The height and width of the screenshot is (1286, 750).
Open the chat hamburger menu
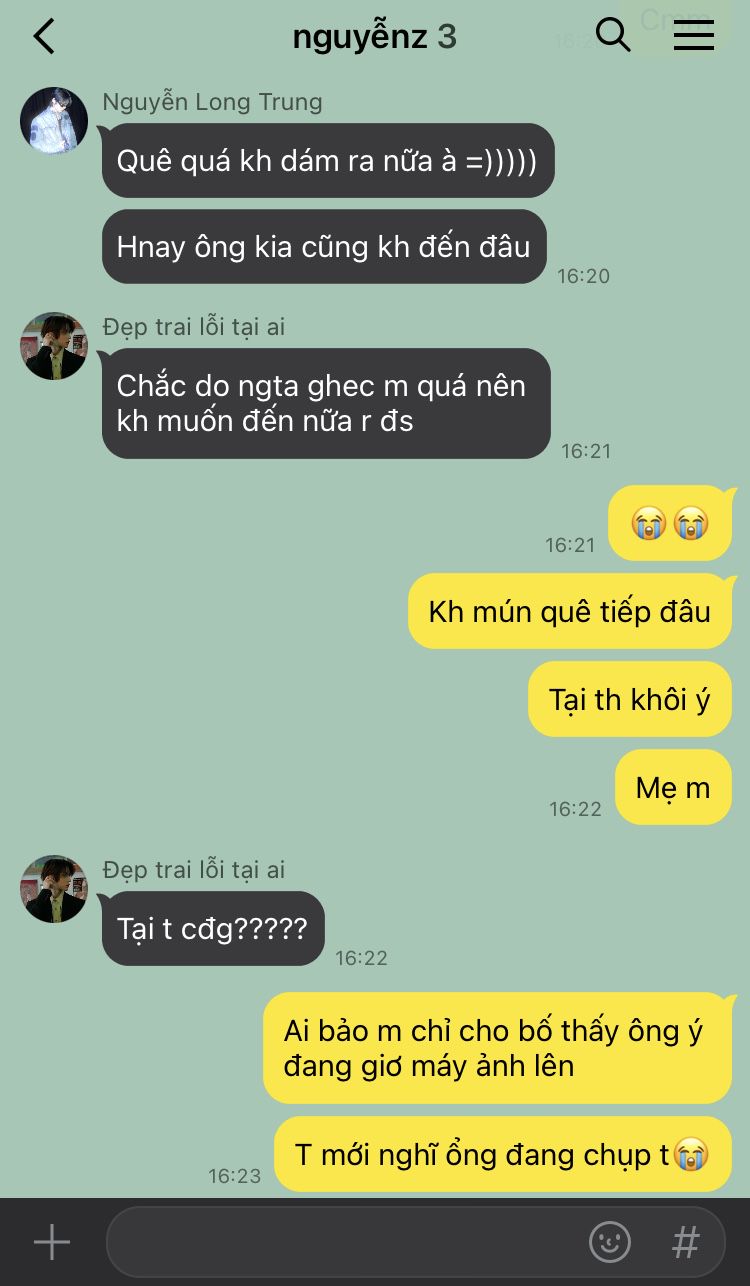click(693, 35)
